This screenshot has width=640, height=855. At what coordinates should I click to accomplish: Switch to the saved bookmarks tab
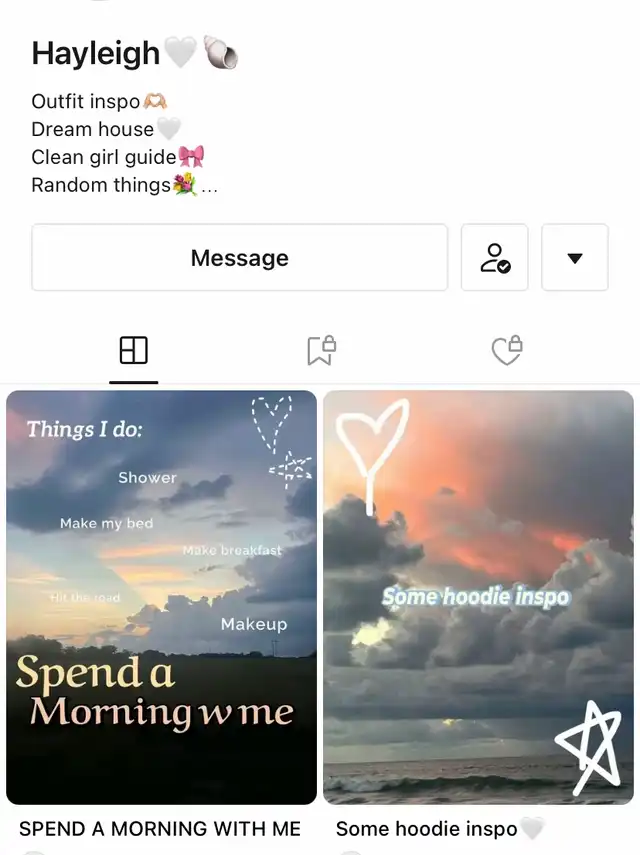[x=320, y=351]
